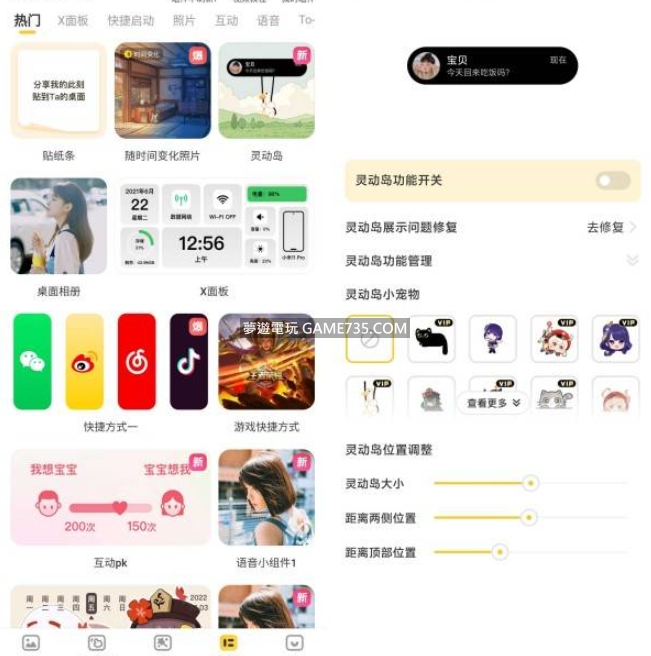
Task: Adjust the 灵动岛大小 slider
Action: pyautogui.click(x=530, y=483)
